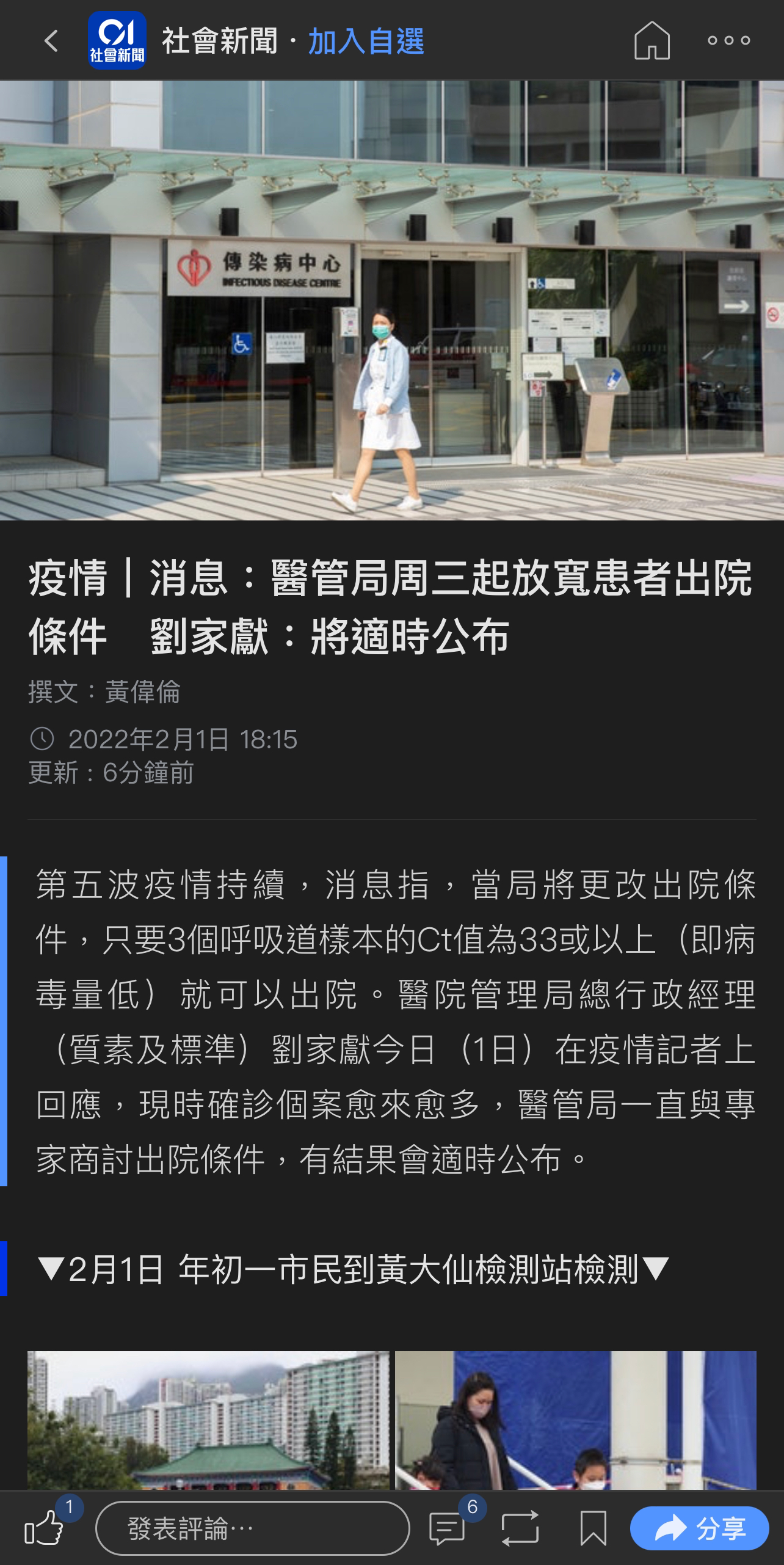Tap 加入自選 to add channel
Image resolution: width=784 pixels, height=1565 pixels.
366,42
